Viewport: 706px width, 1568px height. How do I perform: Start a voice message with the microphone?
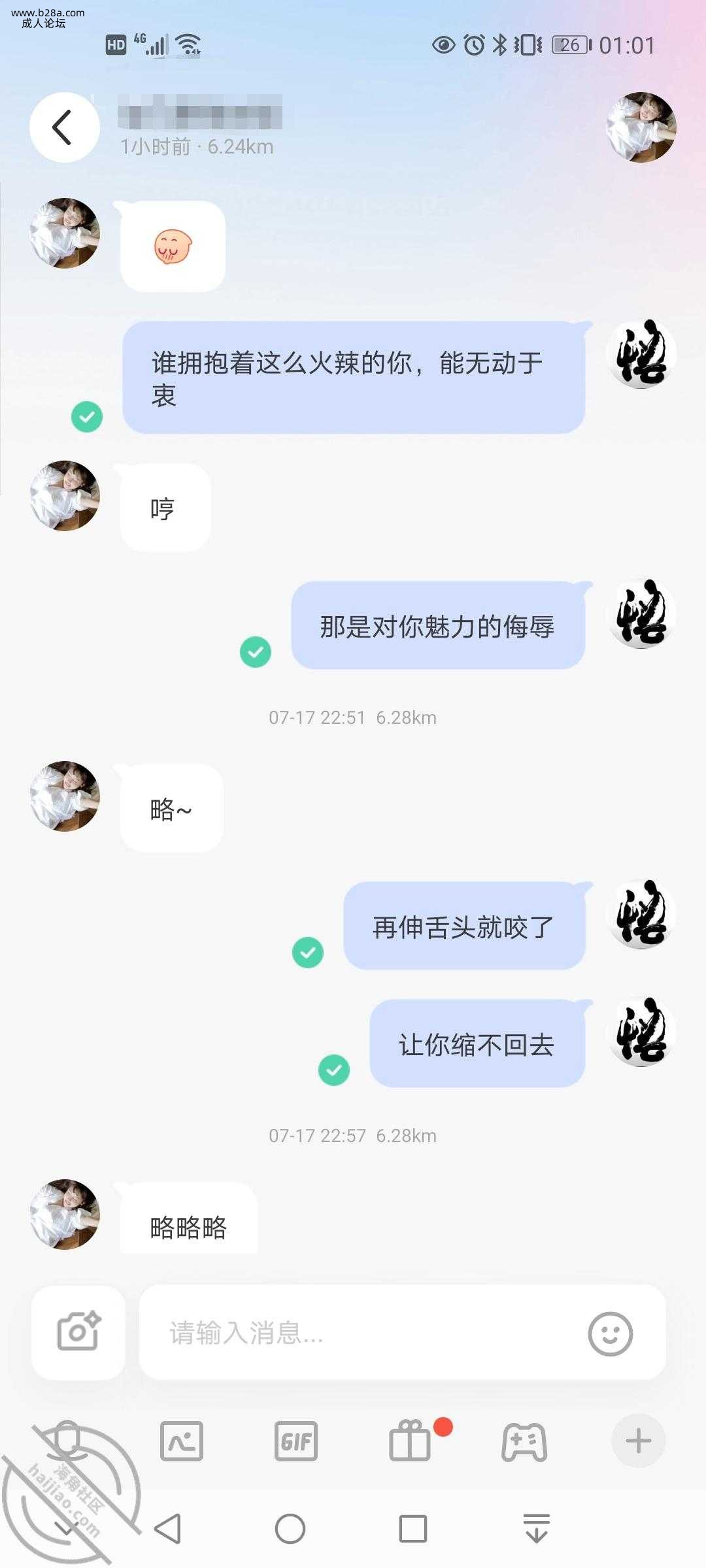[67, 1441]
